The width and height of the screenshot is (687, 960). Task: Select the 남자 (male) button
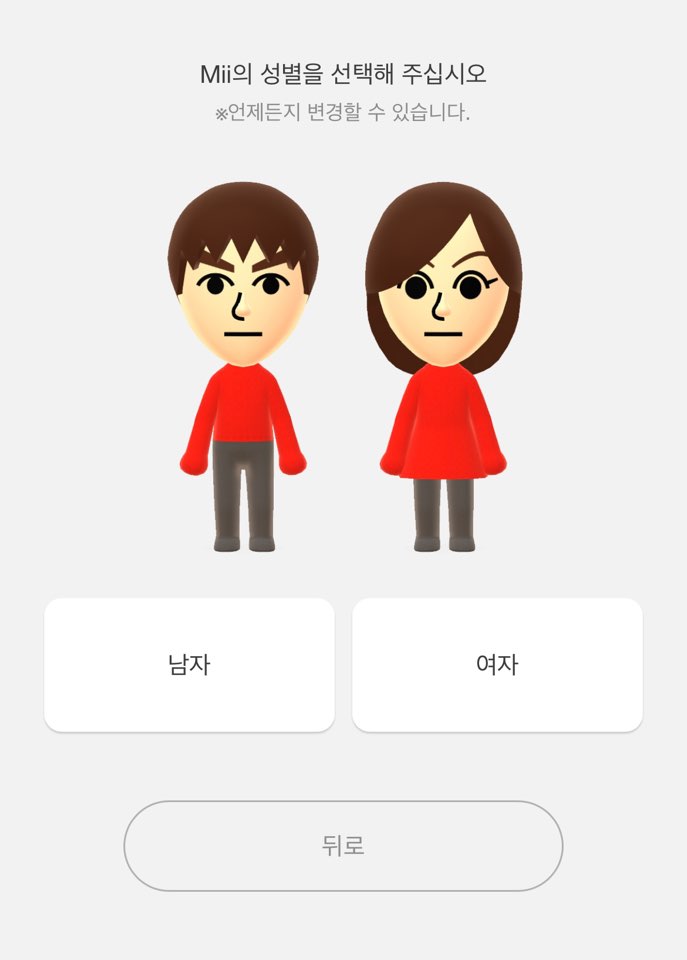(189, 665)
